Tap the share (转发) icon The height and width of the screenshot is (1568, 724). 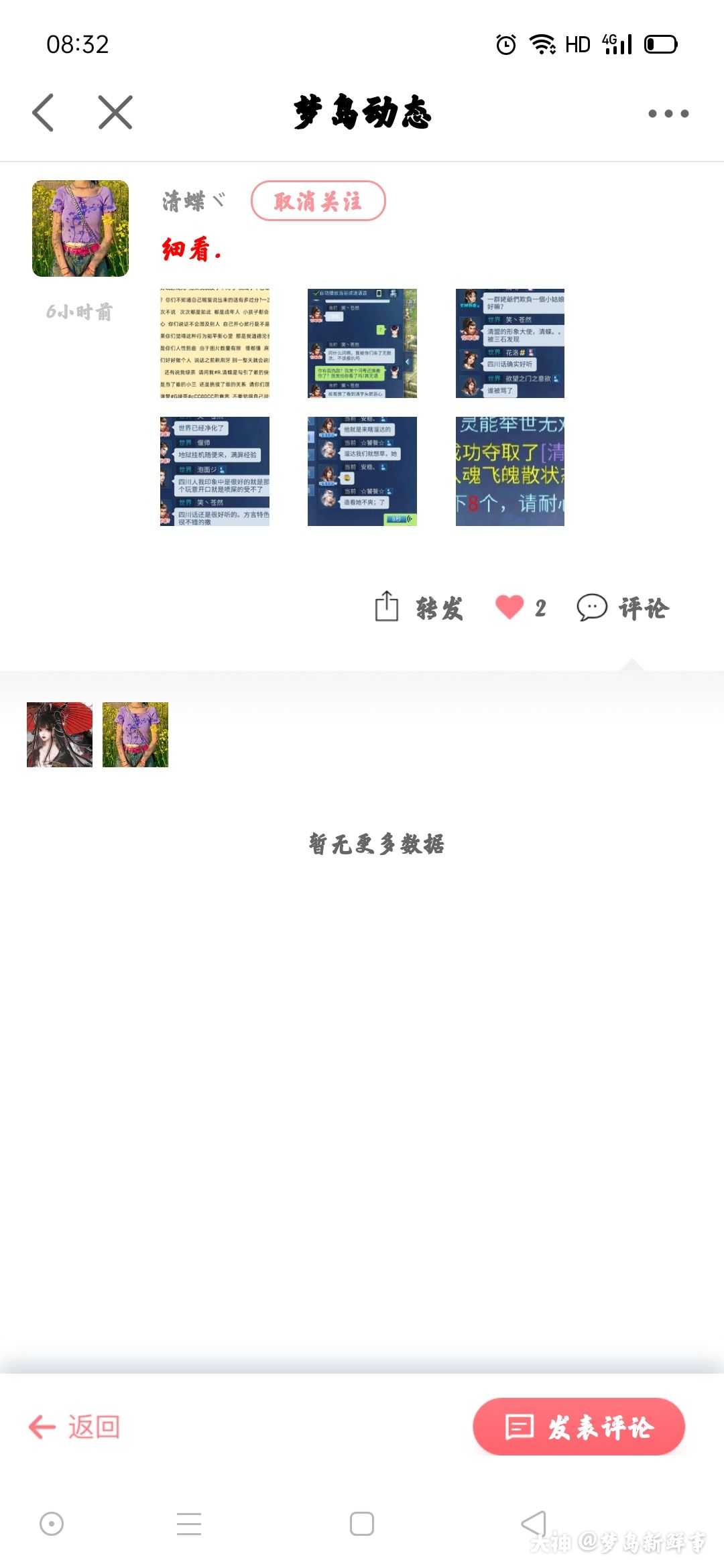tap(386, 608)
